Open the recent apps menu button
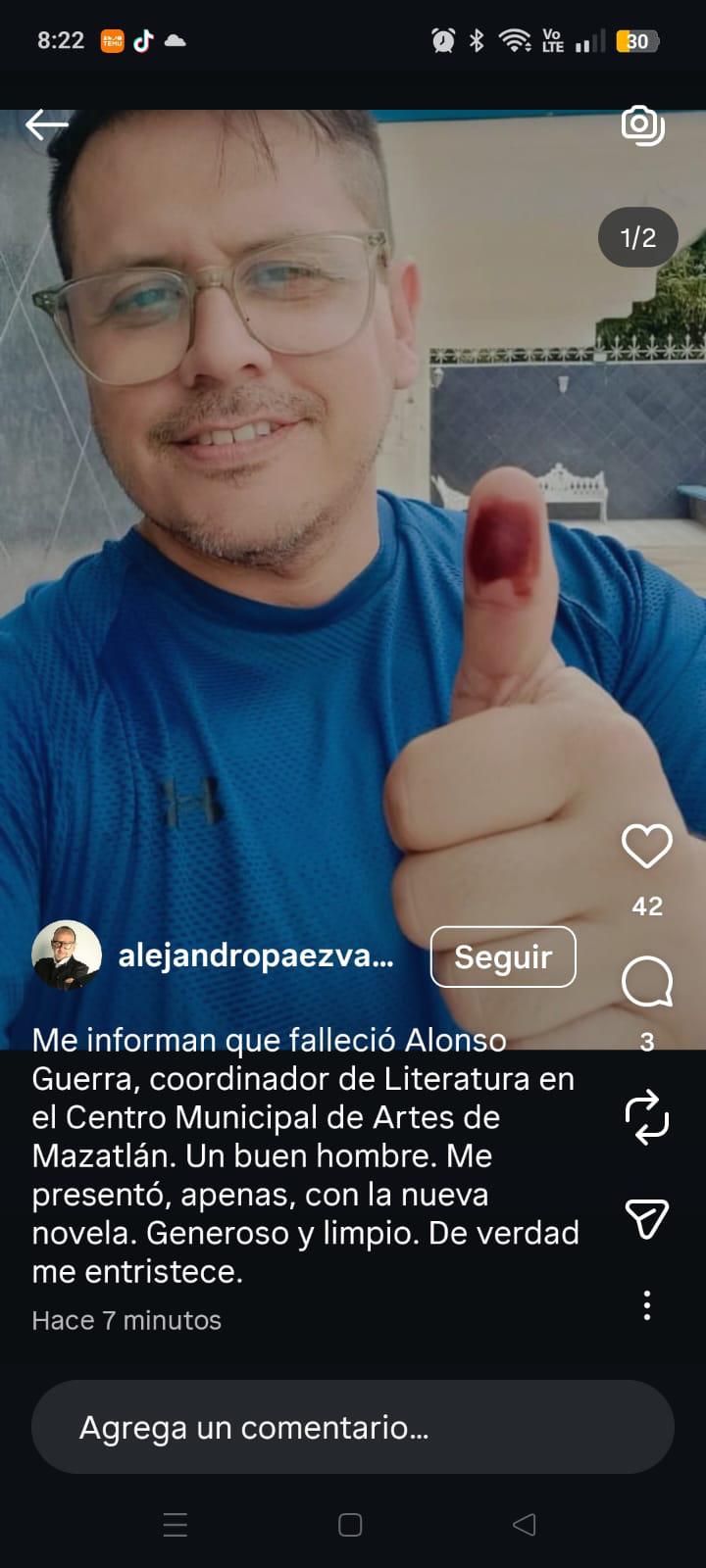Screen dimensions: 706x1568 pyautogui.click(x=175, y=1525)
